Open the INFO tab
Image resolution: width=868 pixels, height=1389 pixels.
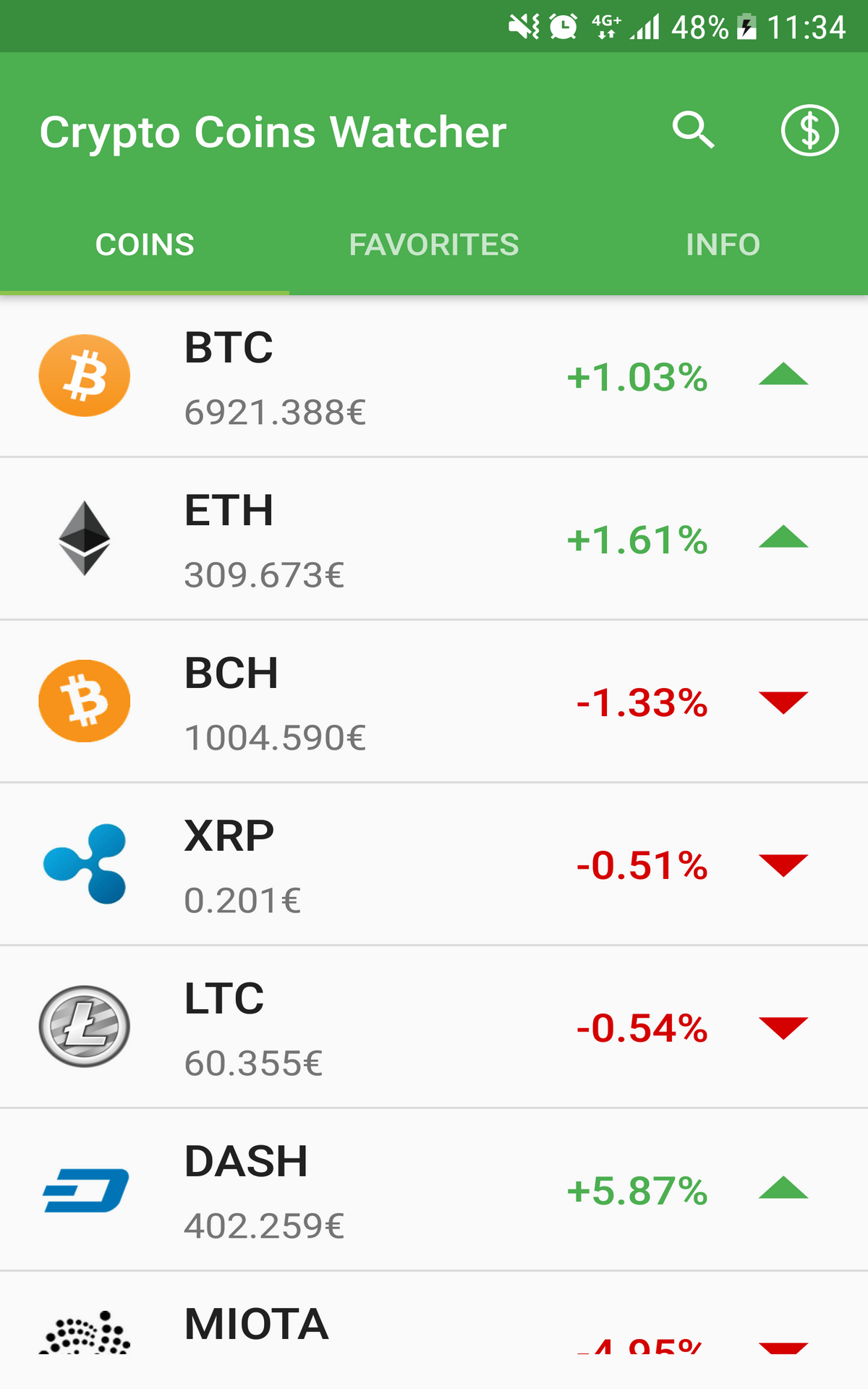723,245
